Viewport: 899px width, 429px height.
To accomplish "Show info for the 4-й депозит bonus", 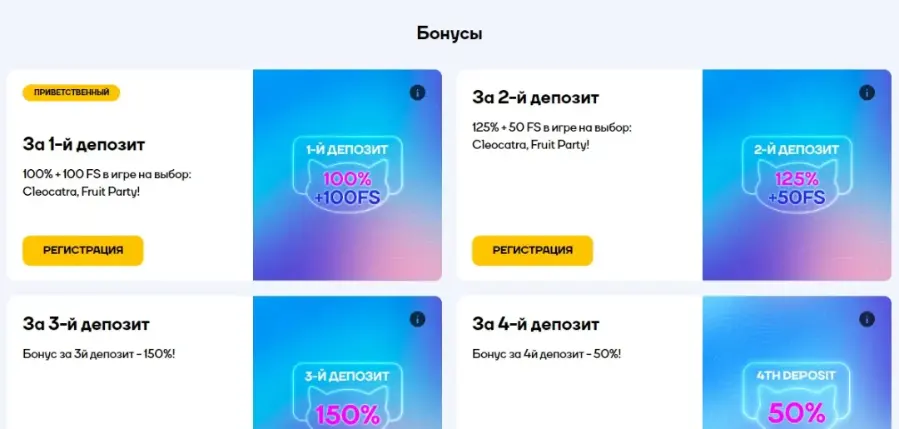I will tap(867, 319).
